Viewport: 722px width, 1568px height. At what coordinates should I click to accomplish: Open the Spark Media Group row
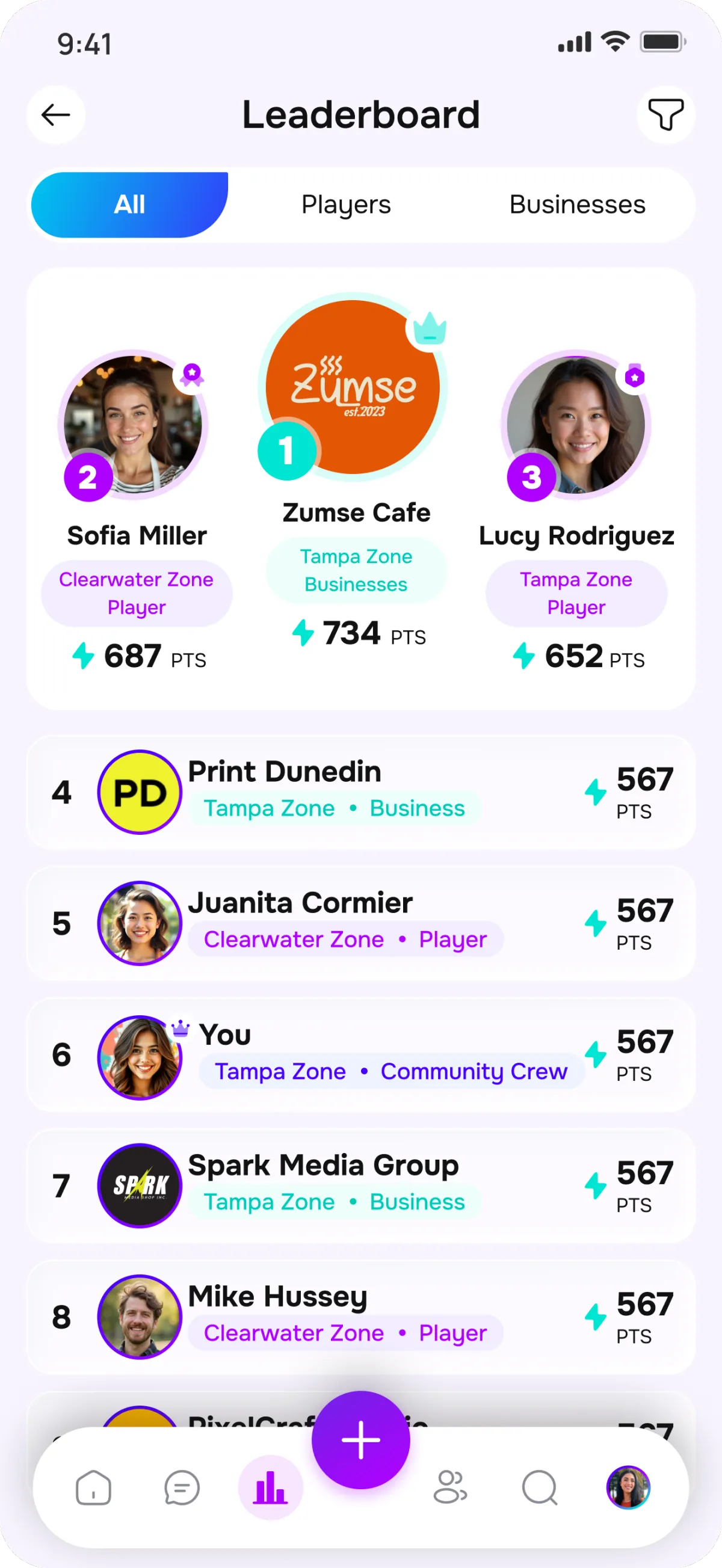click(x=360, y=1185)
